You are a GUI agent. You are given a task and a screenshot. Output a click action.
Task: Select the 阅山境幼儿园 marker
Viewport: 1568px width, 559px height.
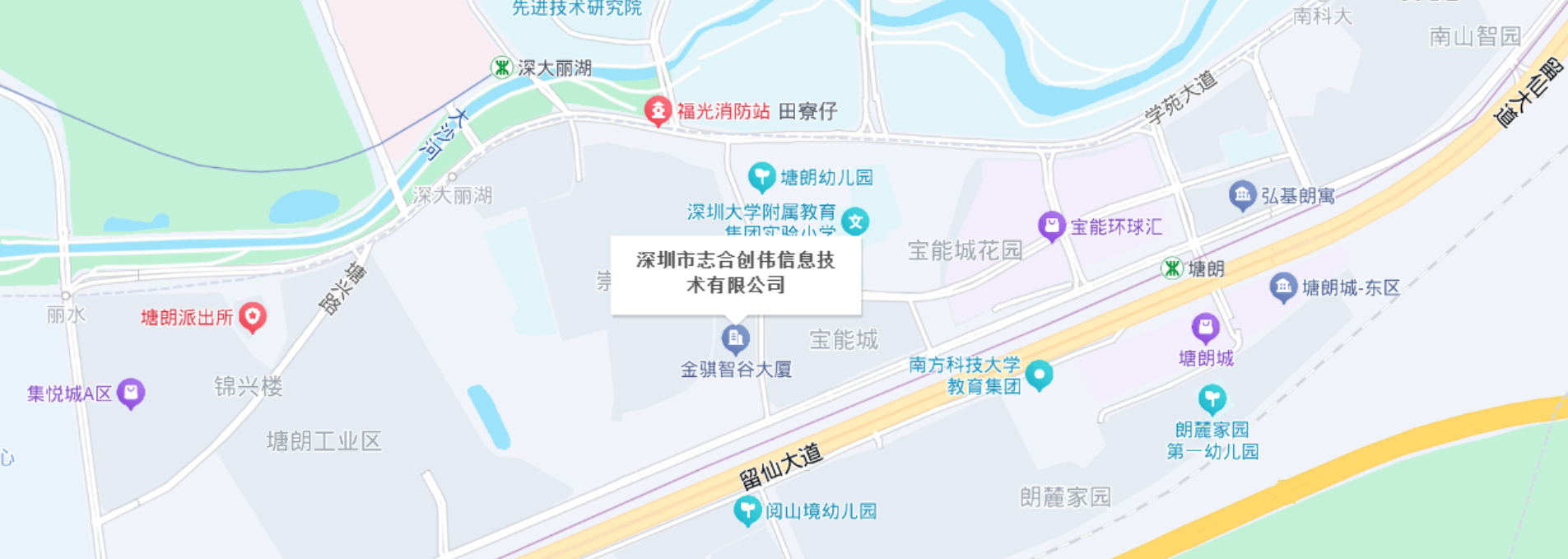[747, 510]
